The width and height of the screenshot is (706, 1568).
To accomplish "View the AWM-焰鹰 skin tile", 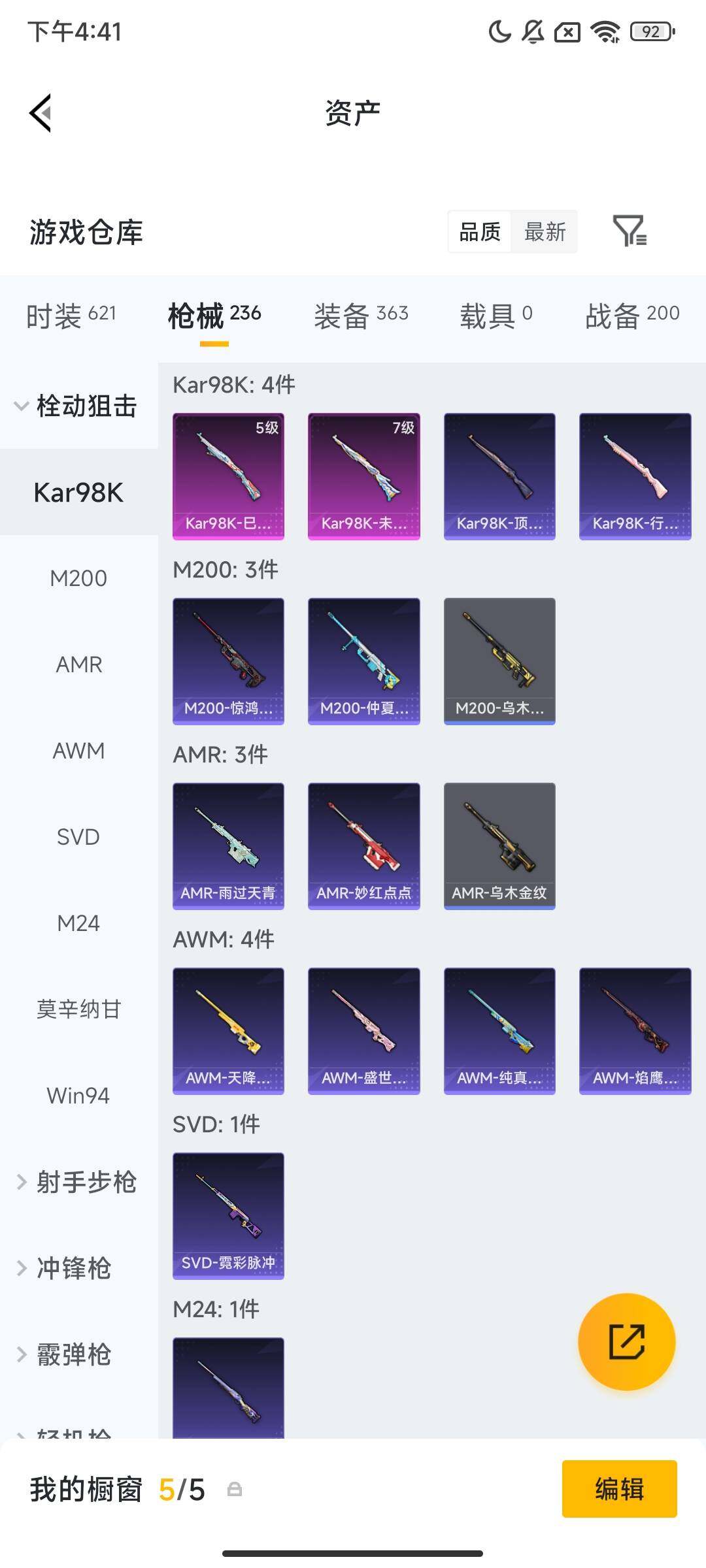I will click(635, 1030).
